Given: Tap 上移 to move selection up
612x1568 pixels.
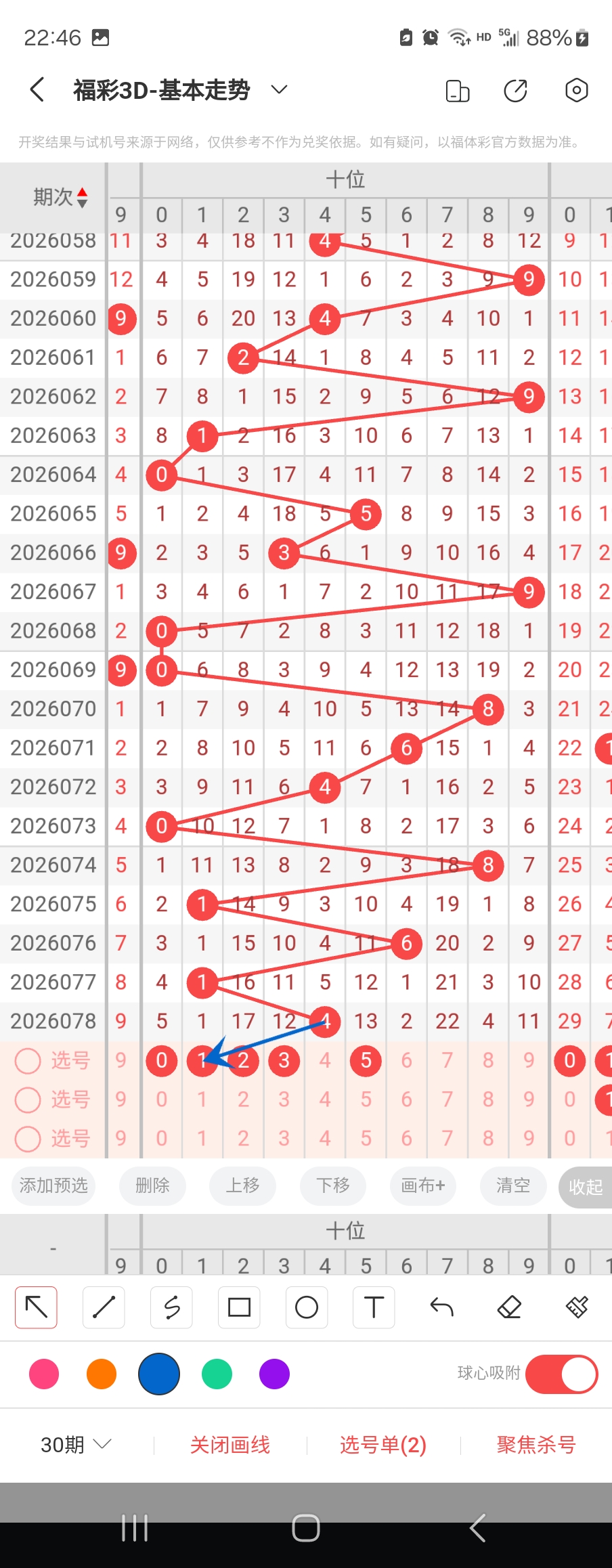Looking at the screenshot, I should click(x=242, y=1185).
